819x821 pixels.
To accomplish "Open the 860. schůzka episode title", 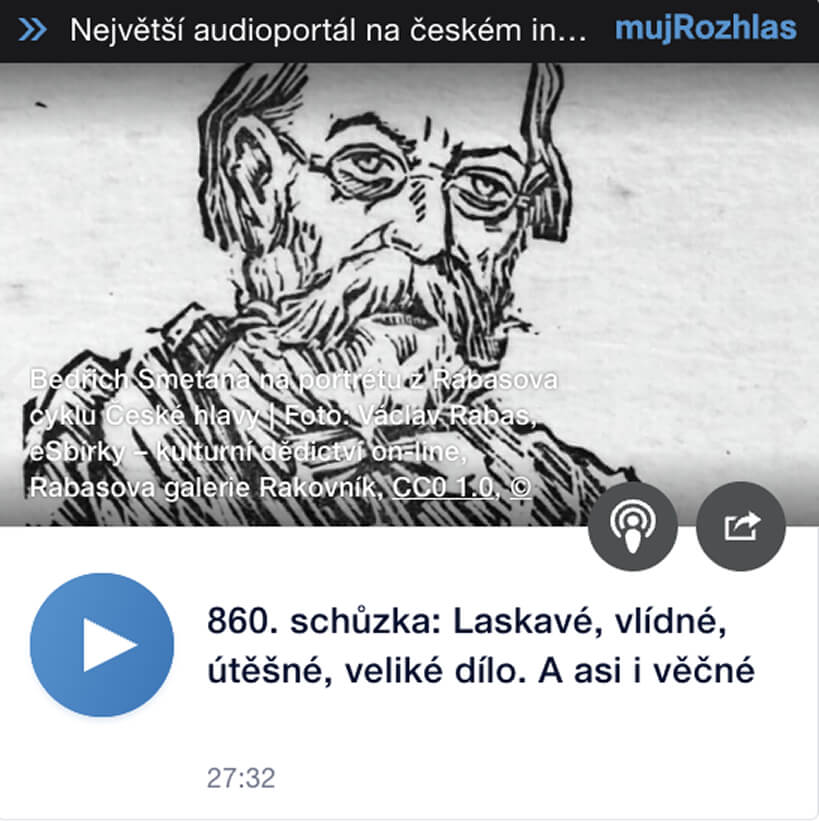I will tap(480, 646).
